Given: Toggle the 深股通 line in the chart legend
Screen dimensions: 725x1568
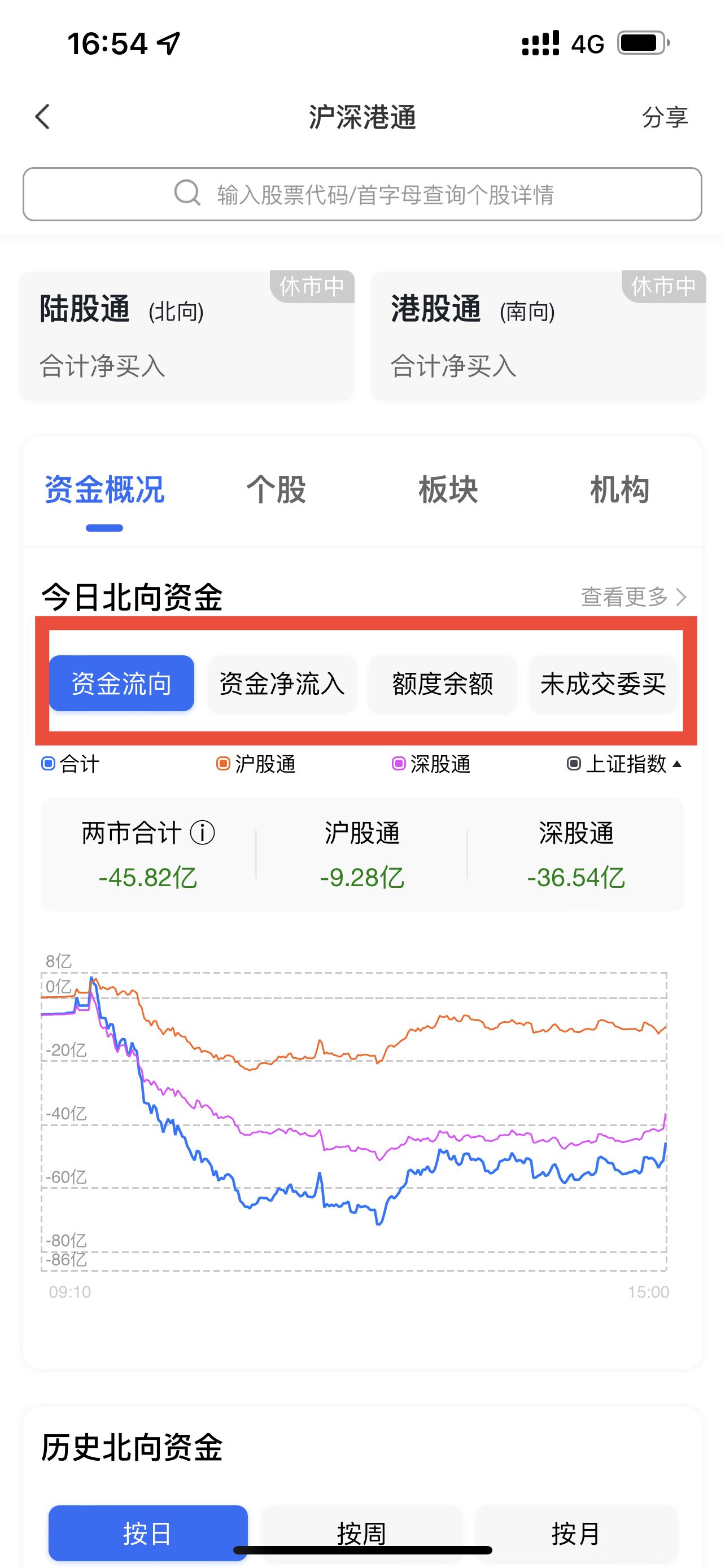Looking at the screenshot, I should coord(431,764).
